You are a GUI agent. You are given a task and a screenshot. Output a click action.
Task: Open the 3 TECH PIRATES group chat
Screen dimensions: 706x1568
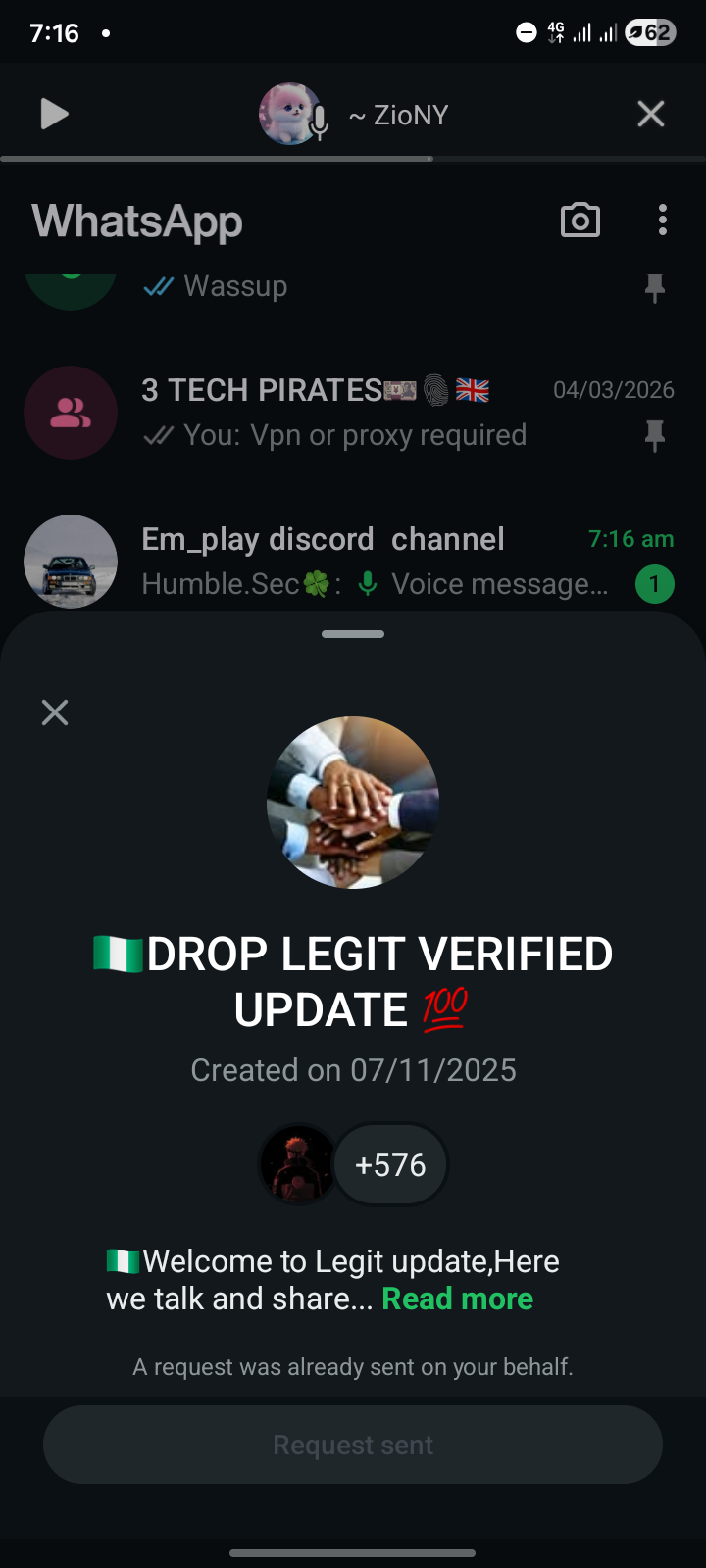pyautogui.click(x=333, y=413)
